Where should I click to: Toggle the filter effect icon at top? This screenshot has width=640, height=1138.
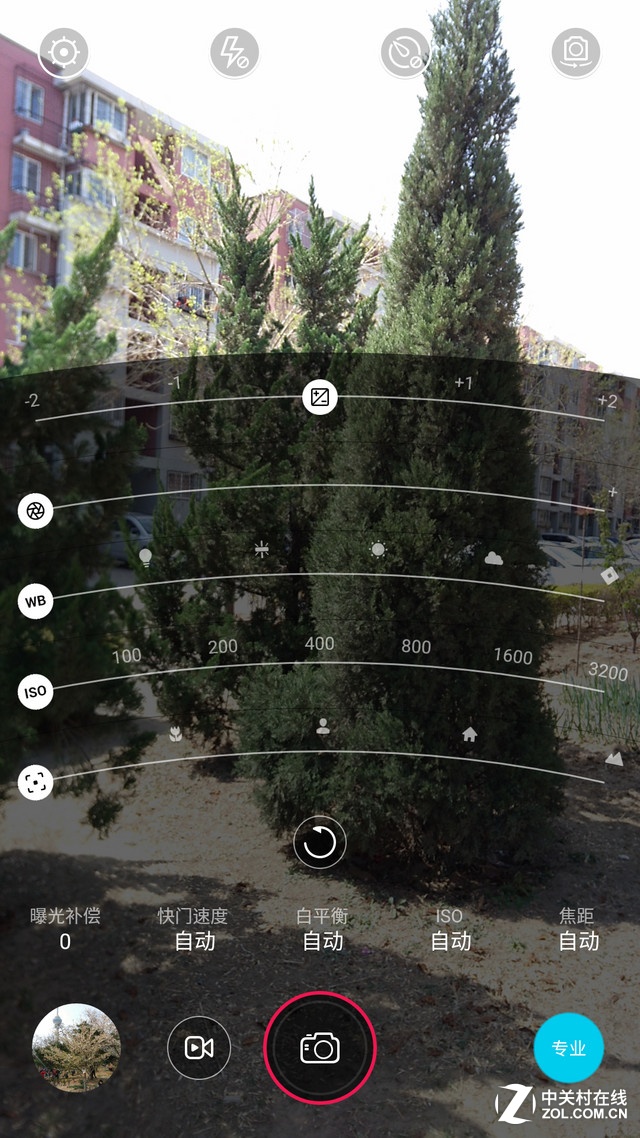(405, 53)
